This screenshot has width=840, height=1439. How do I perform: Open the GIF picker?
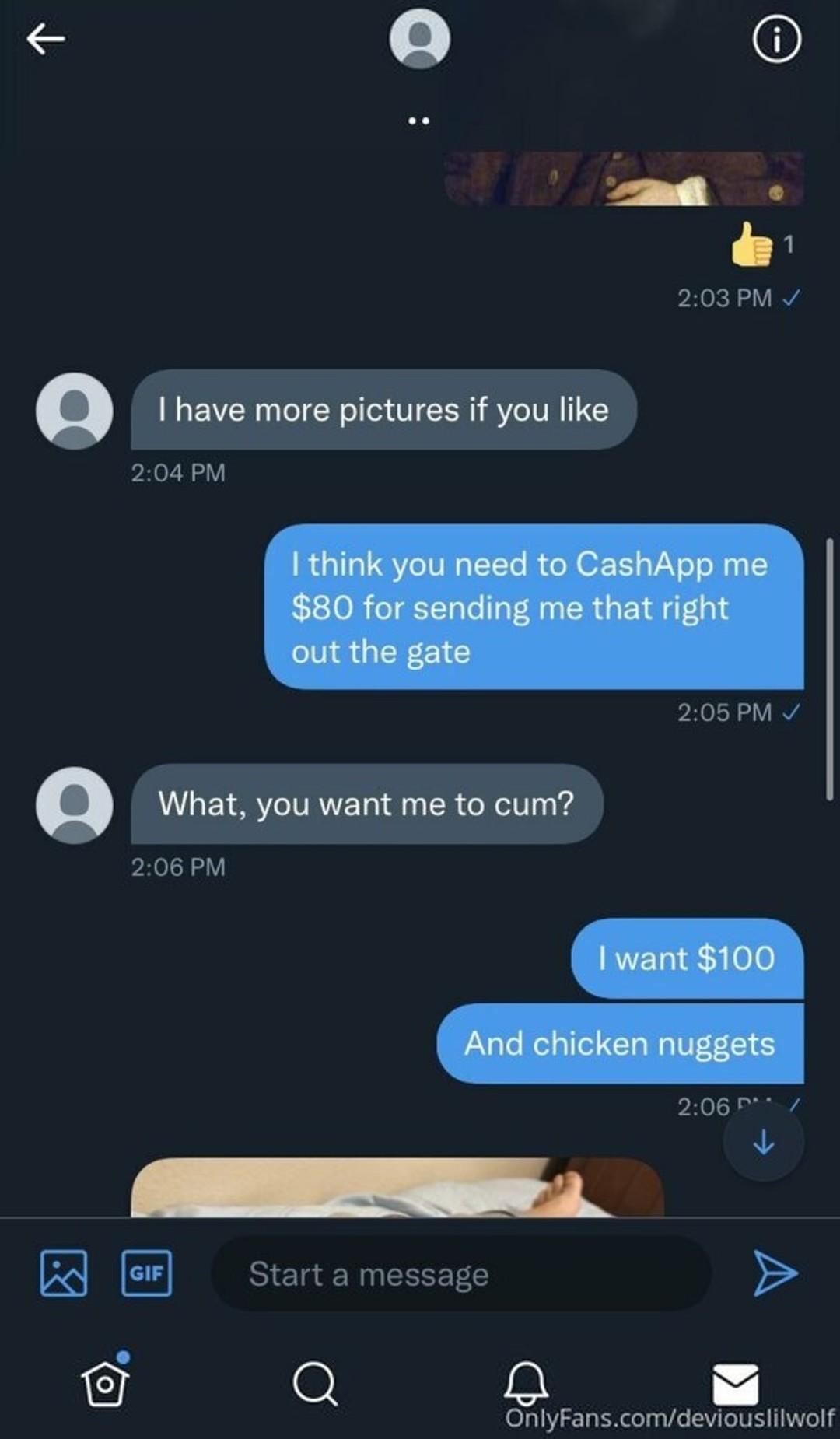pos(146,1273)
